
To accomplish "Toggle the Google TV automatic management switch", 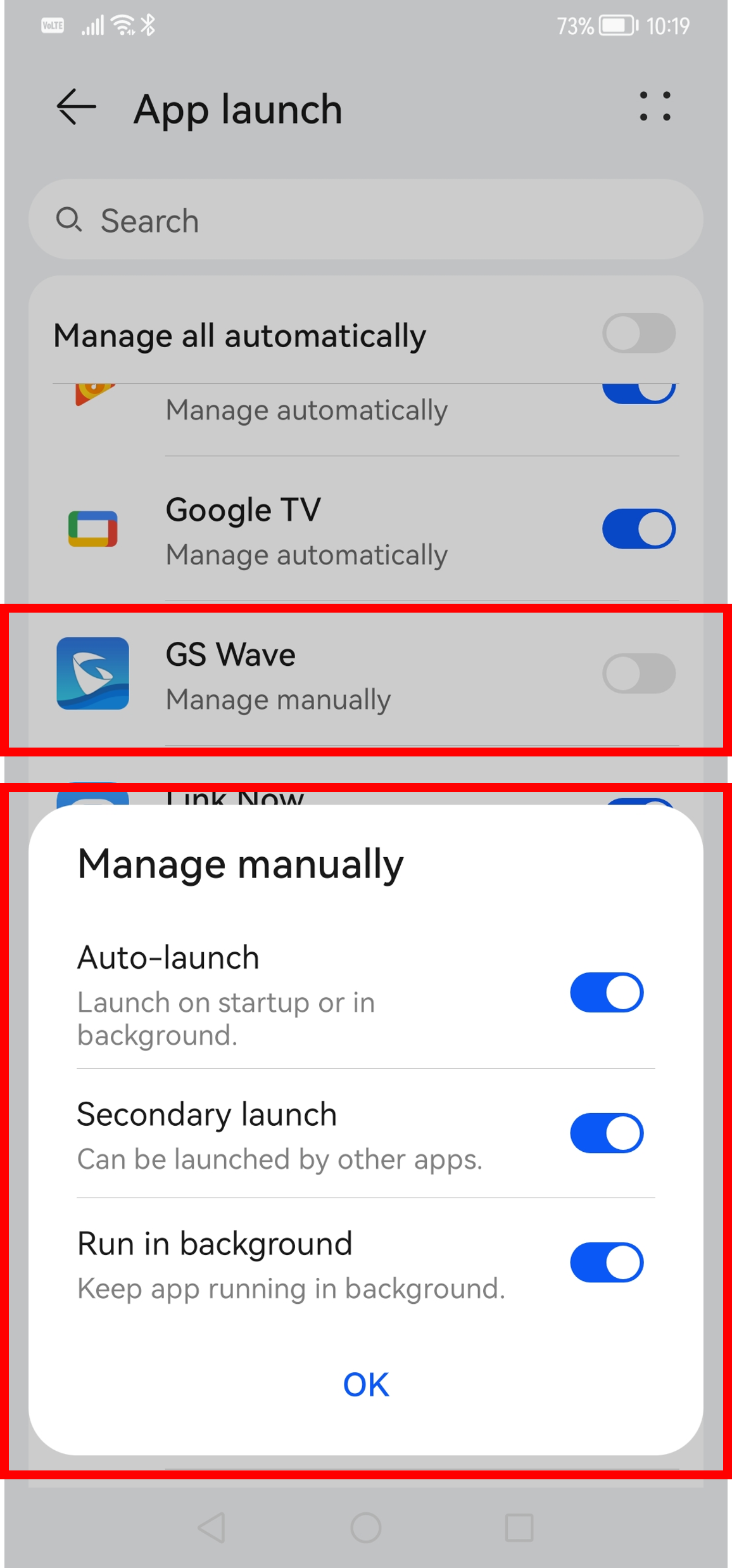I will [638, 528].
